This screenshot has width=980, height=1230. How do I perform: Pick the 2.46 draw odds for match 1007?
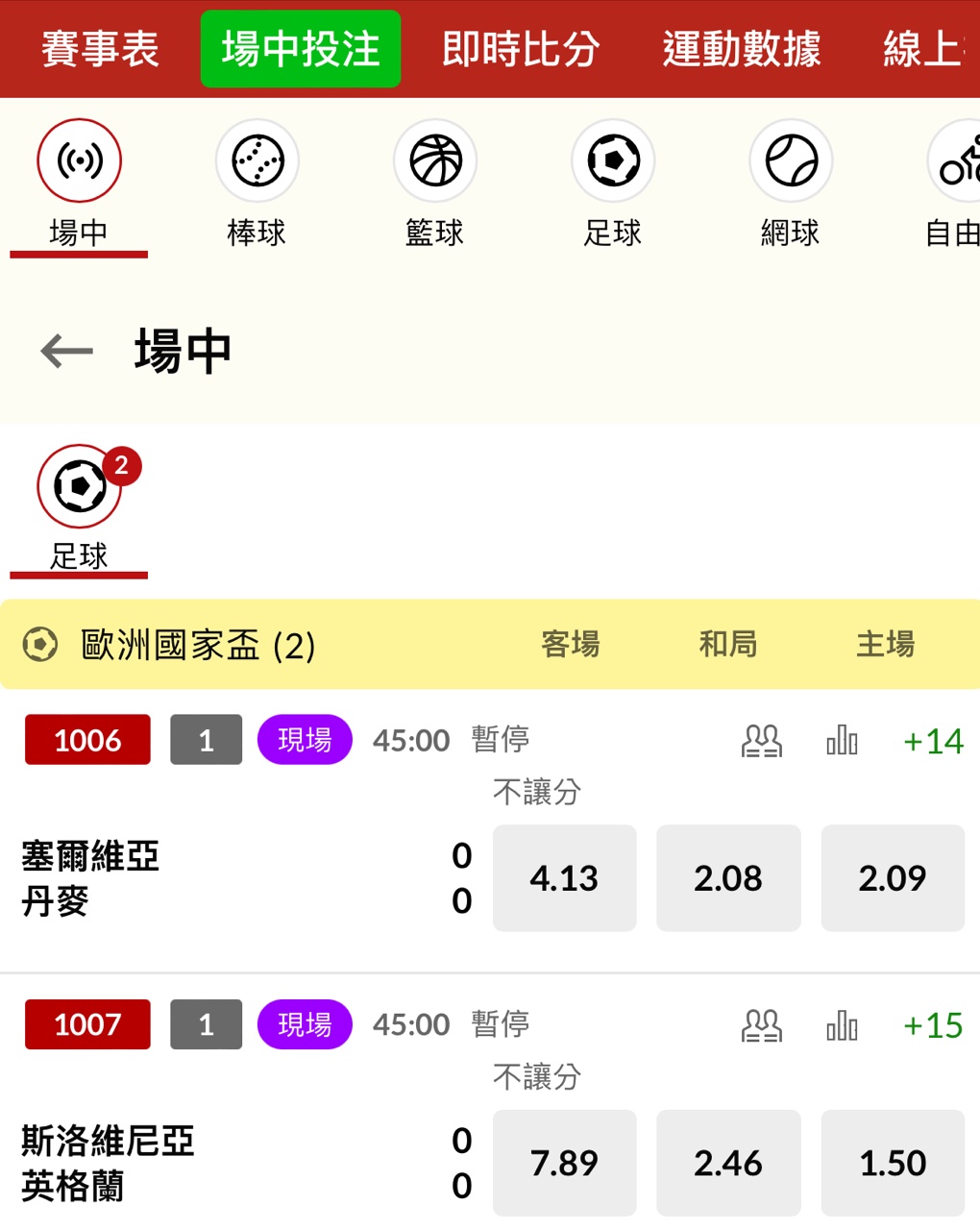click(728, 1163)
